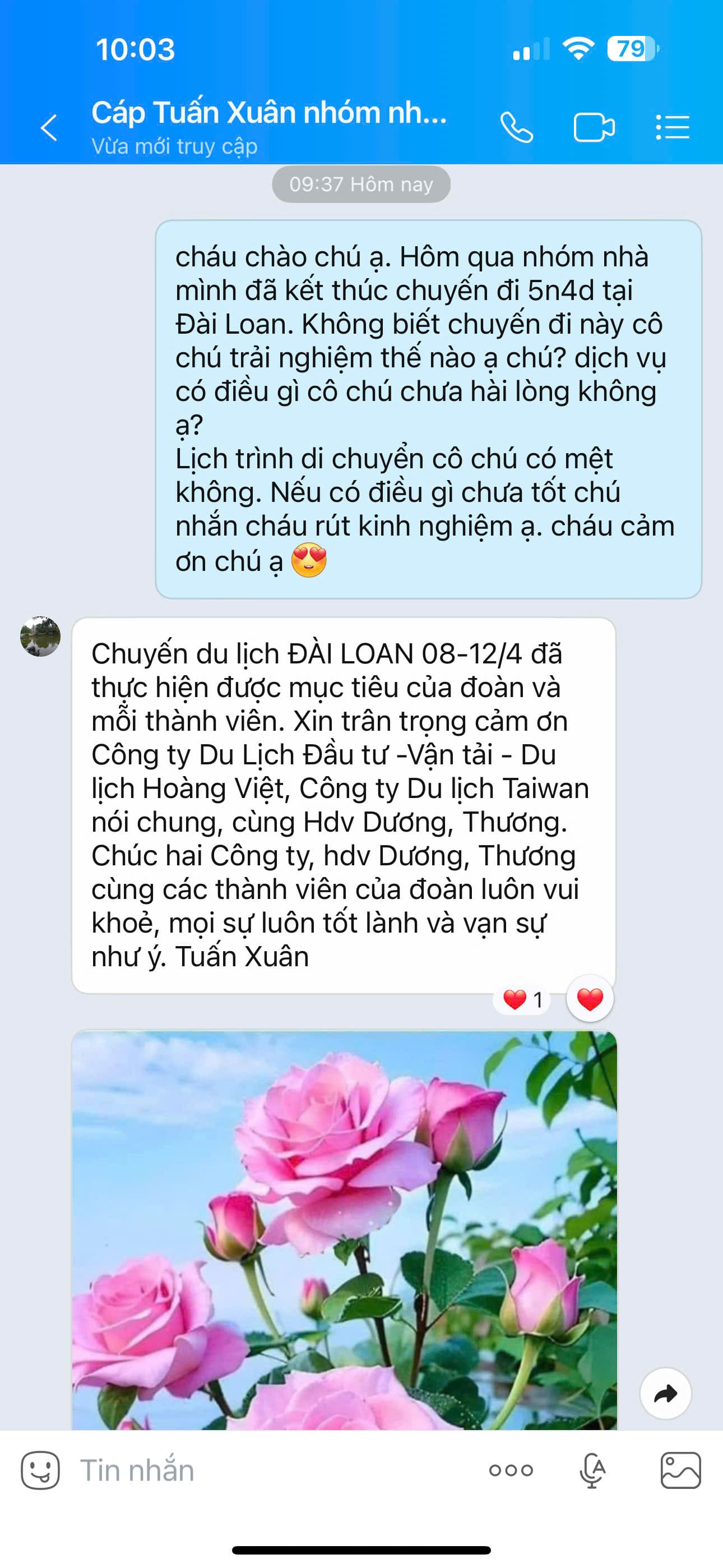Open the sender's avatar next to the message

click(40, 636)
